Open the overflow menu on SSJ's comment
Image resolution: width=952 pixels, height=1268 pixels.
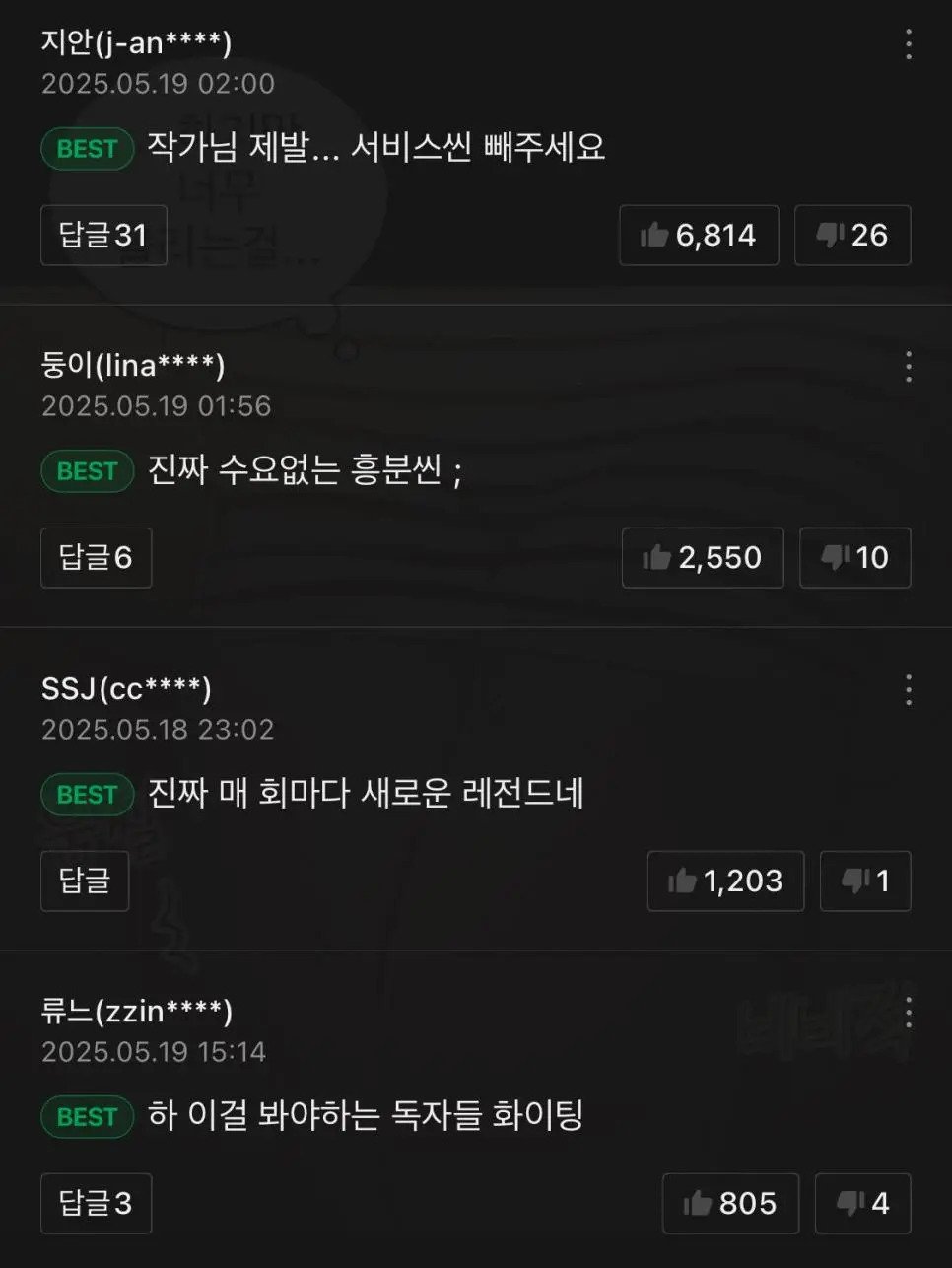(908, 689)
